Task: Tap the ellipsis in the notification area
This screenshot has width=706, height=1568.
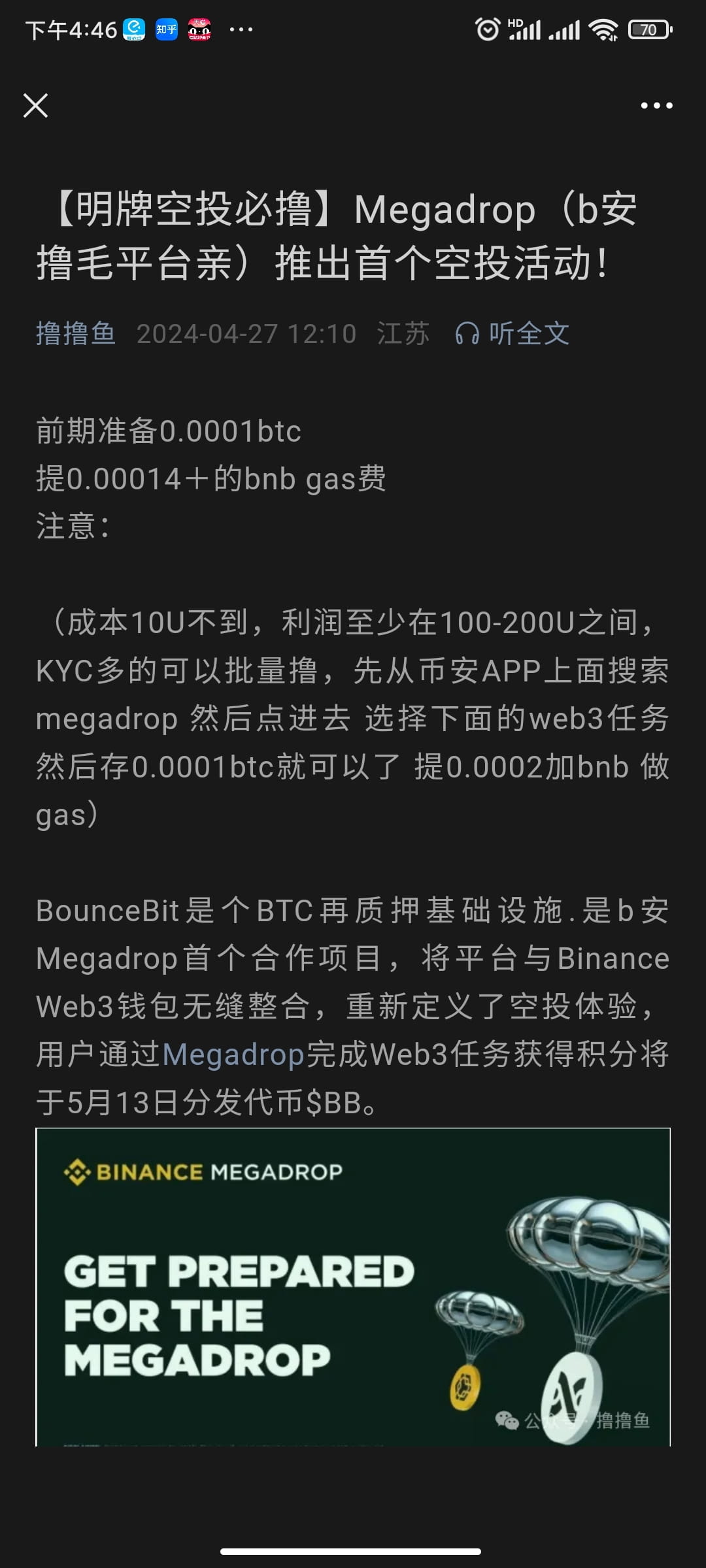Action: (x=241, y=29)
